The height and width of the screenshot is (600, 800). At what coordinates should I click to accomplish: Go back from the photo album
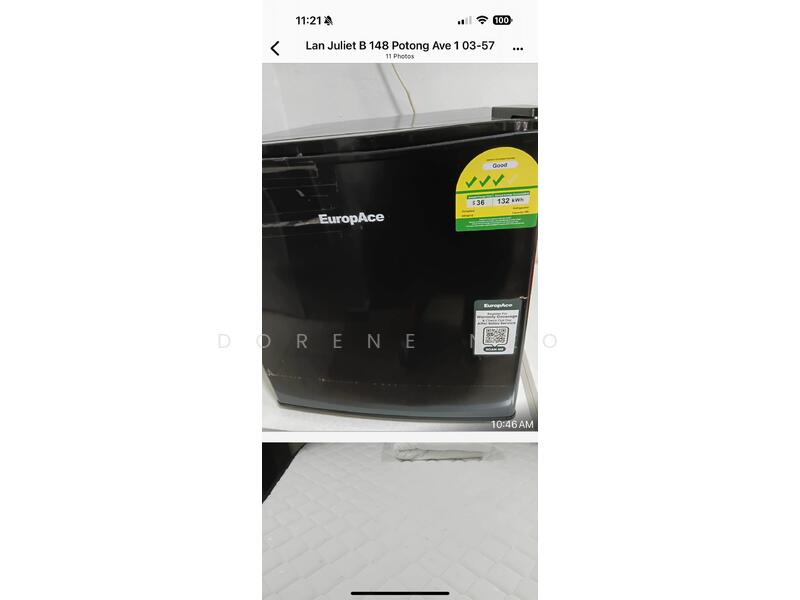[275, 48]
